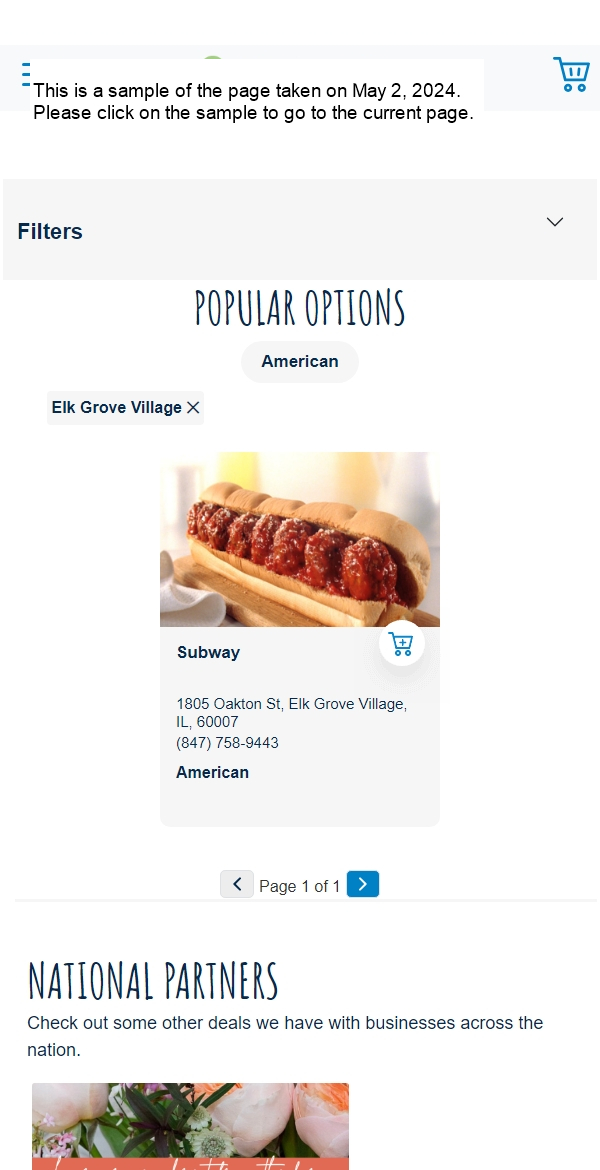Image resolution: width=600 pixels, height=1170 pixels.
Task: Select the American popular option chip
Action: [300, 361]
